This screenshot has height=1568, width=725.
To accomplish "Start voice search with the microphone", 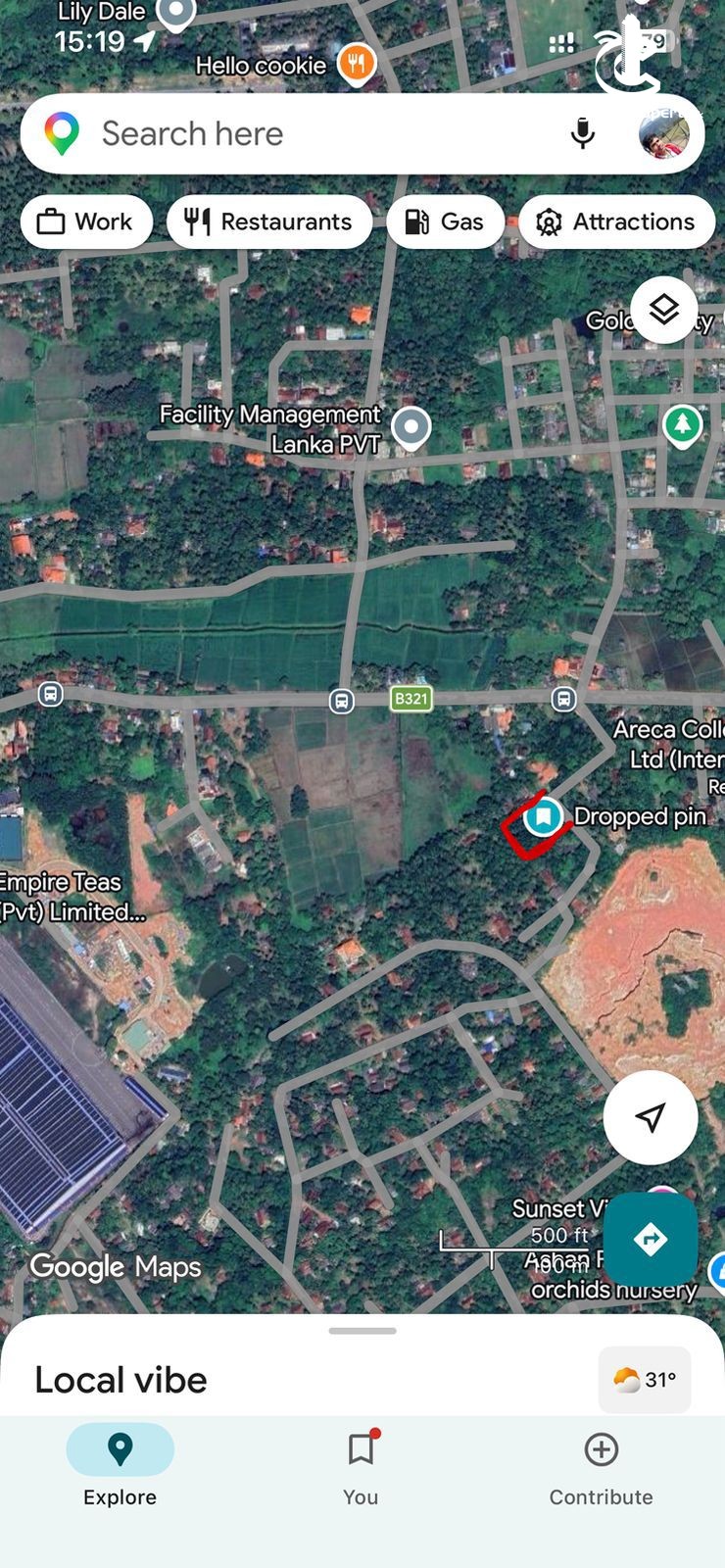I will click(583, 133).
